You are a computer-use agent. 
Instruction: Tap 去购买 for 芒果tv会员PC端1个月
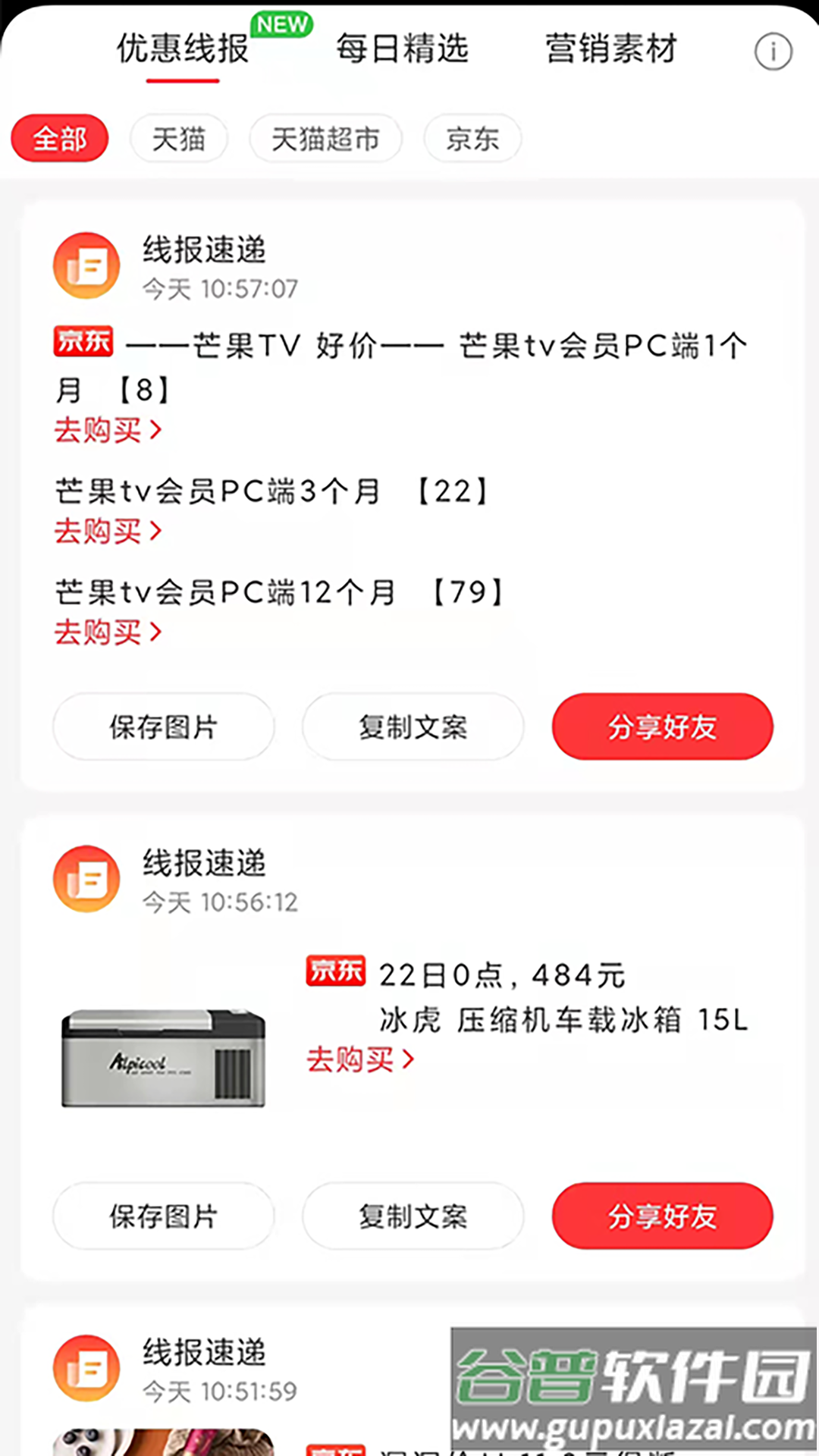(108, 430)
